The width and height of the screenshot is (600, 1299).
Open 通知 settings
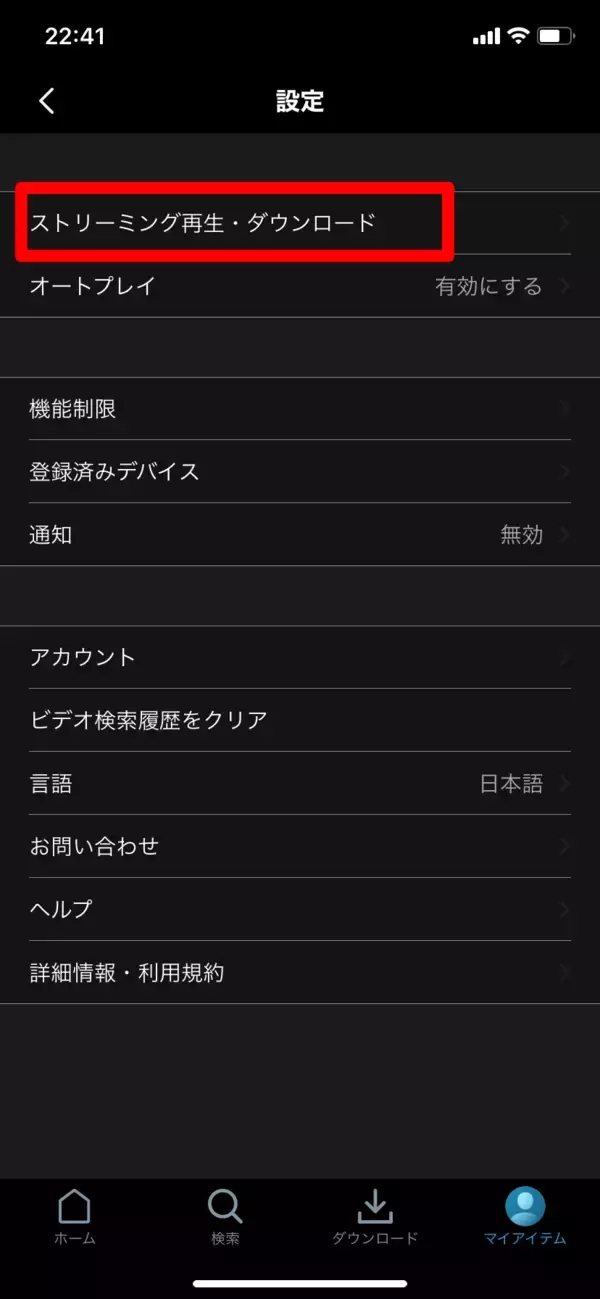click(x=300, y=534)
